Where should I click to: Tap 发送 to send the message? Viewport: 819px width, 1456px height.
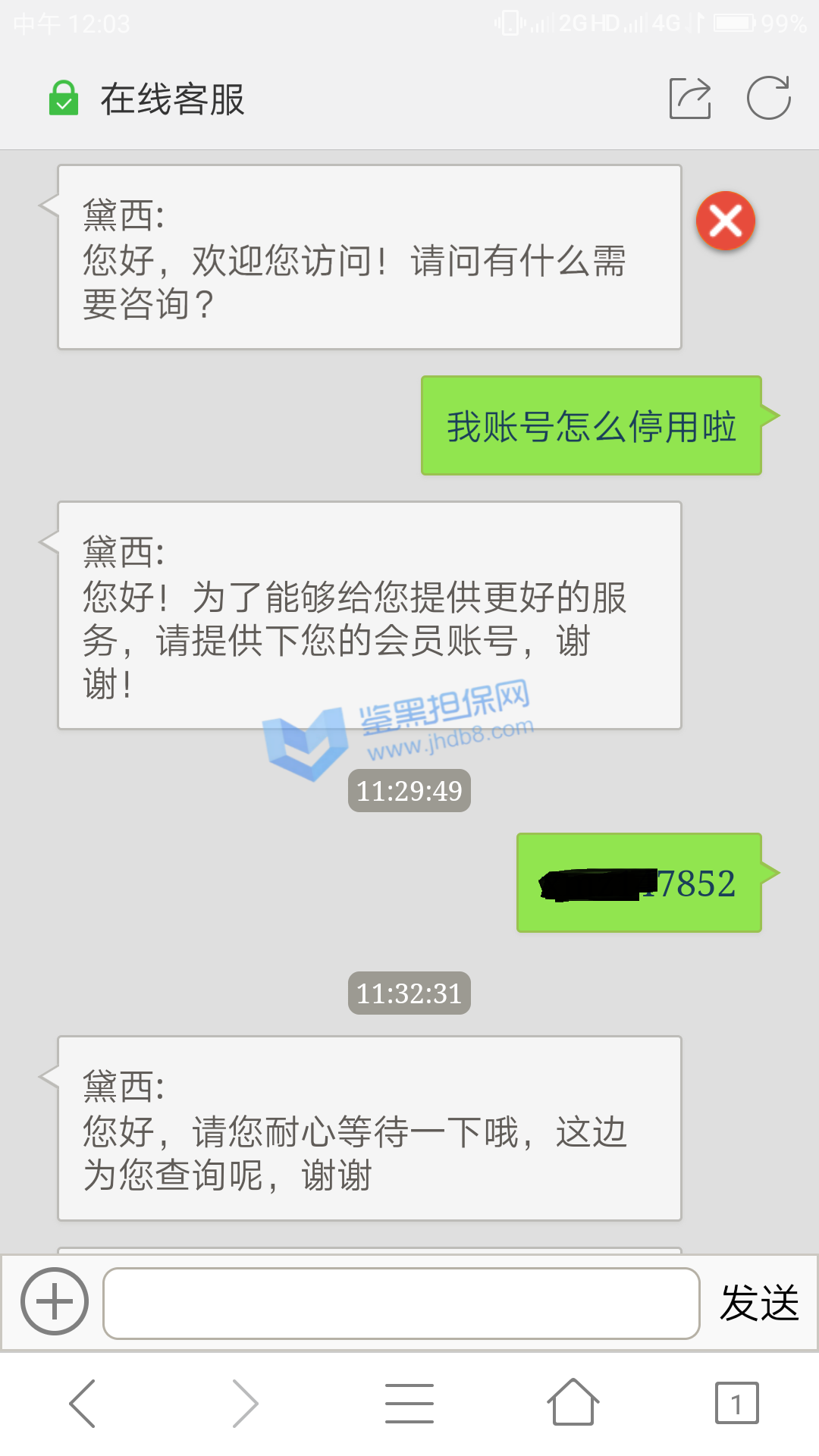[759, 1303]
